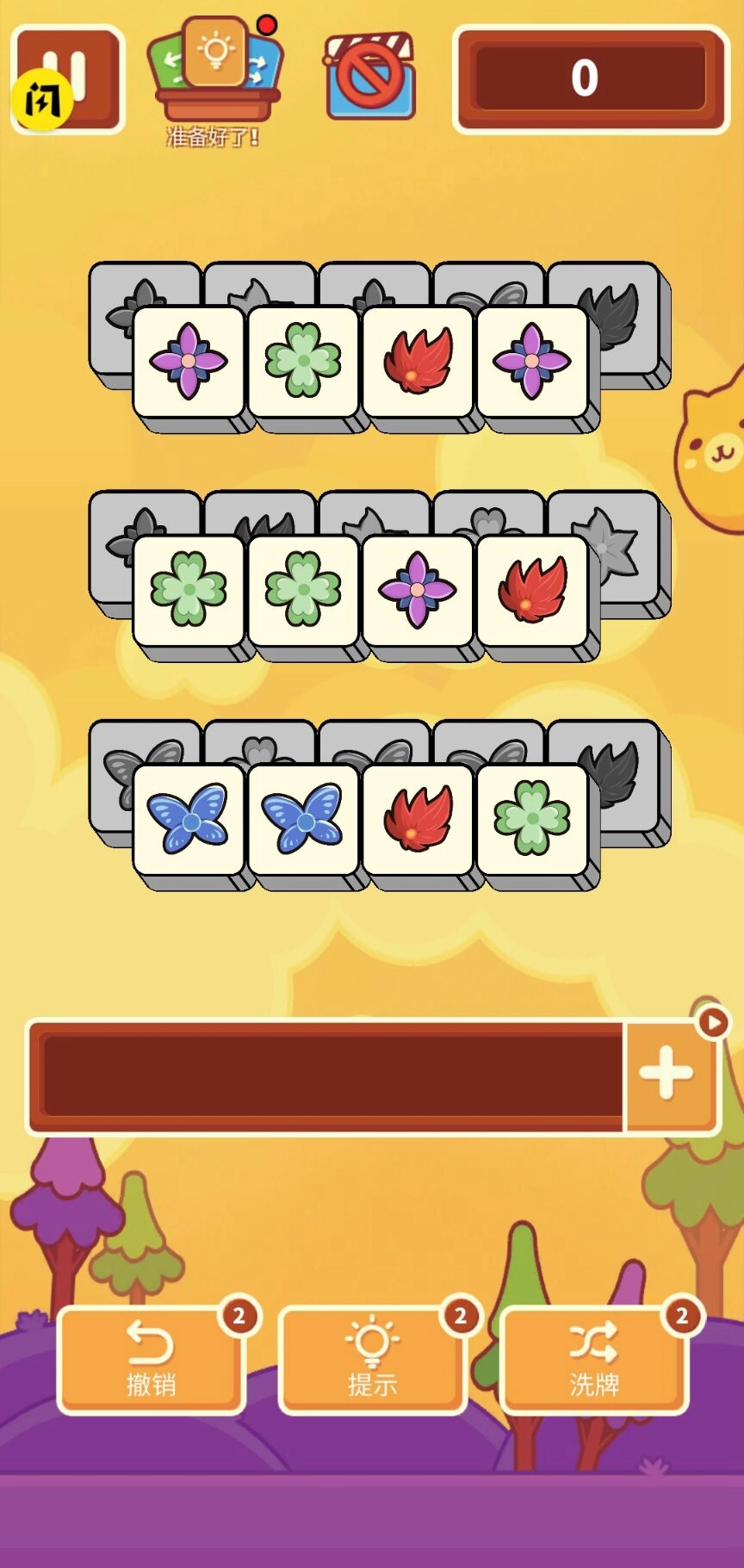Select the red leaf tile in bottom row
This screenshot has height=1568, width=744.
(418, 819)
